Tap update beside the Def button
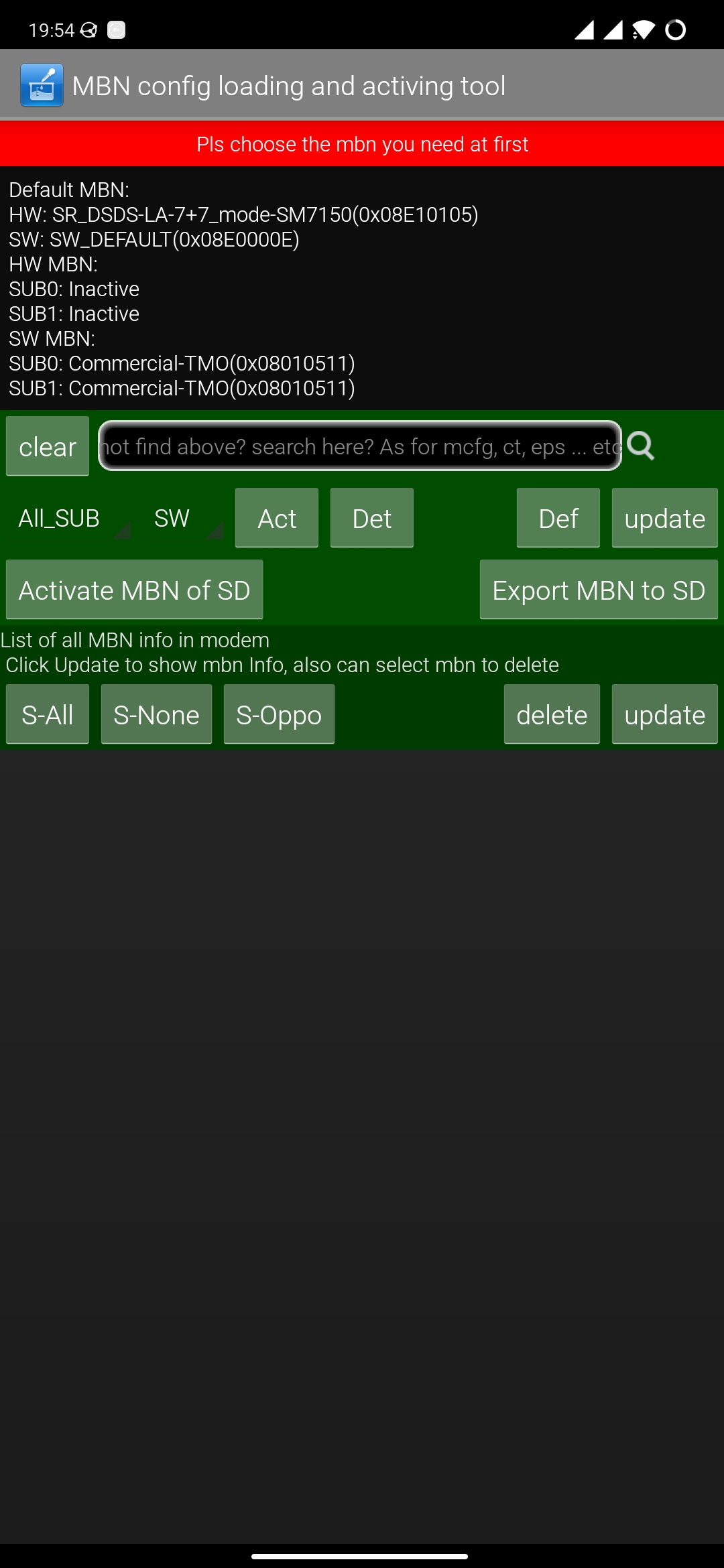724x1568 pixels. (x=664, y=518)
